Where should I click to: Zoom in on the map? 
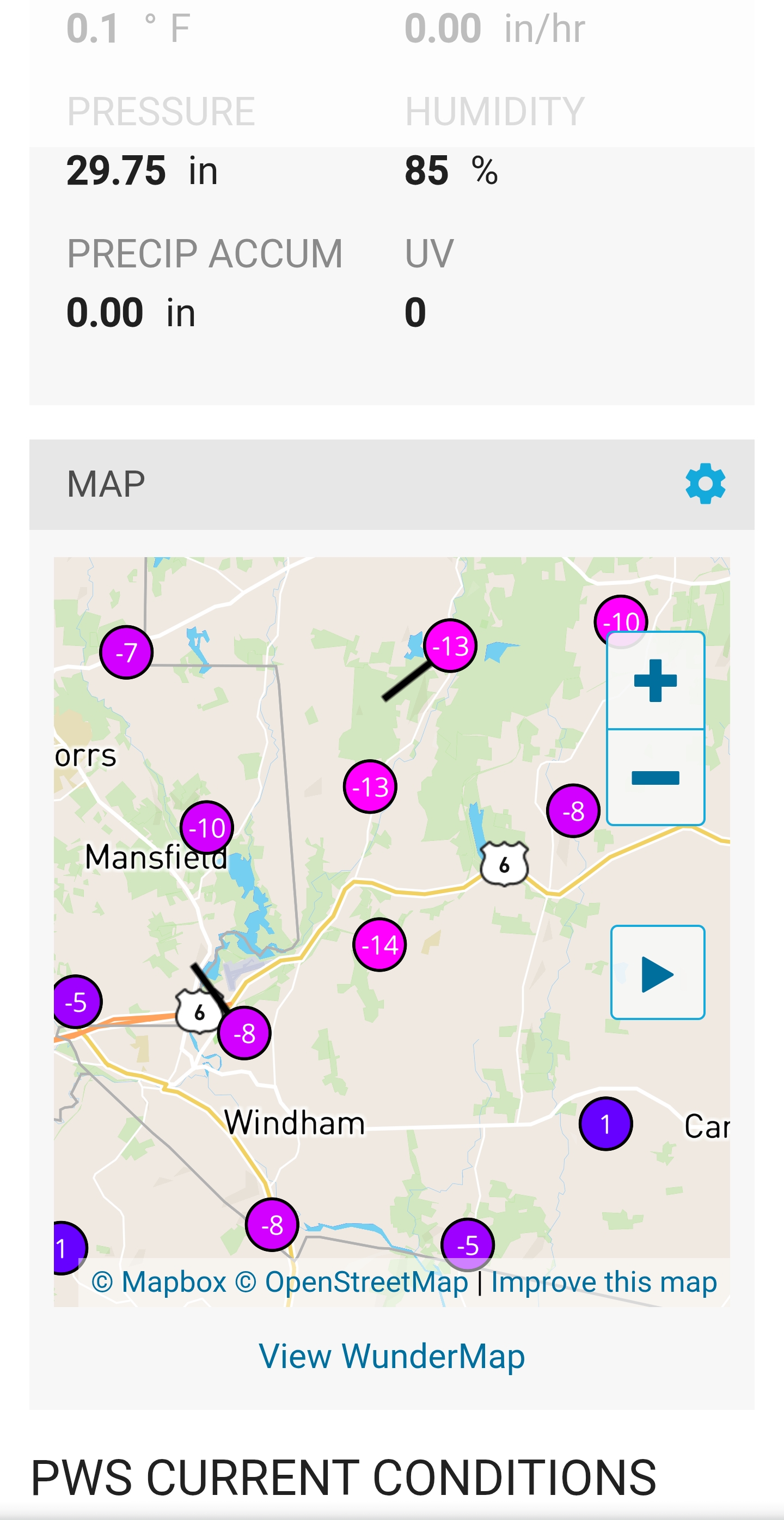655,681
